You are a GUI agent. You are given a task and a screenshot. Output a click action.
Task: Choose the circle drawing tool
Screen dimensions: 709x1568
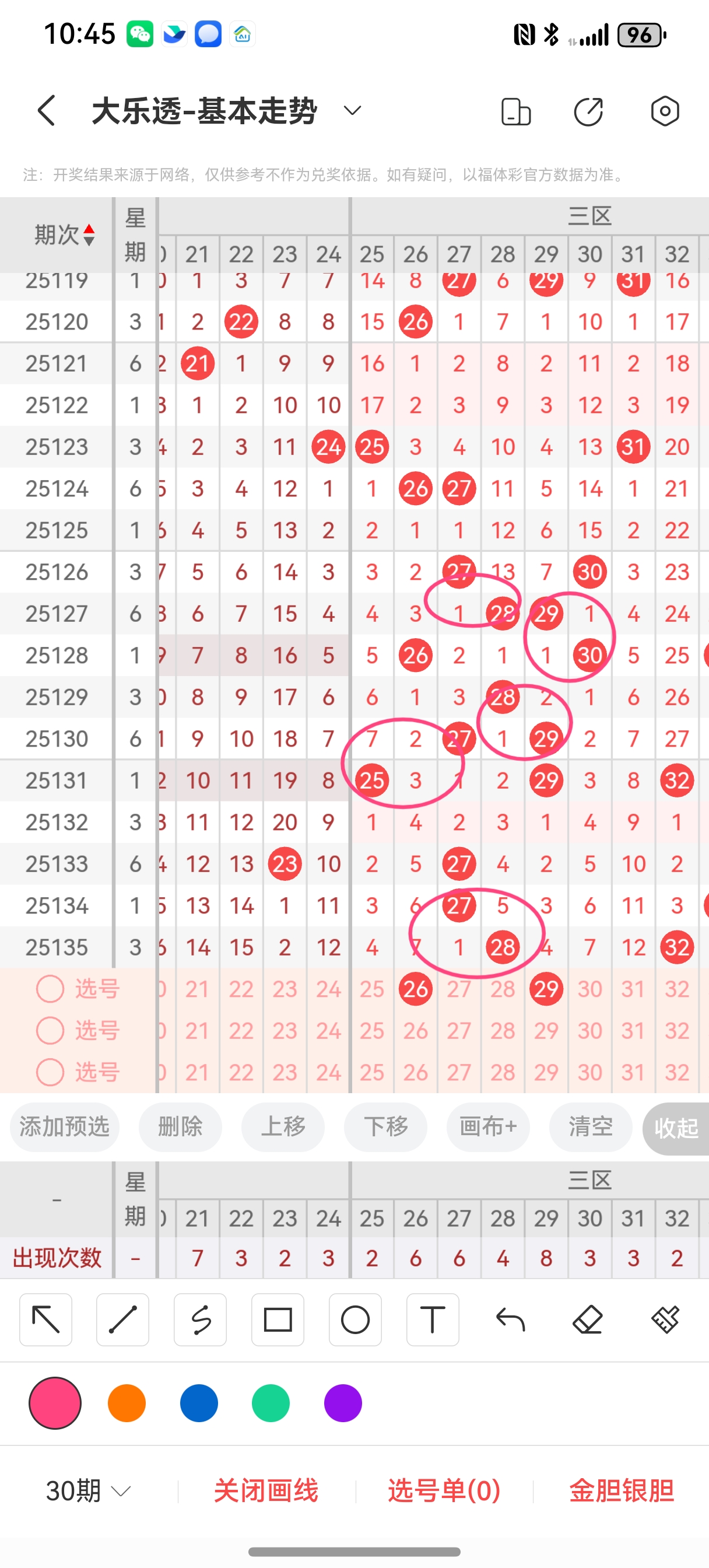[x=355, y=1319]
